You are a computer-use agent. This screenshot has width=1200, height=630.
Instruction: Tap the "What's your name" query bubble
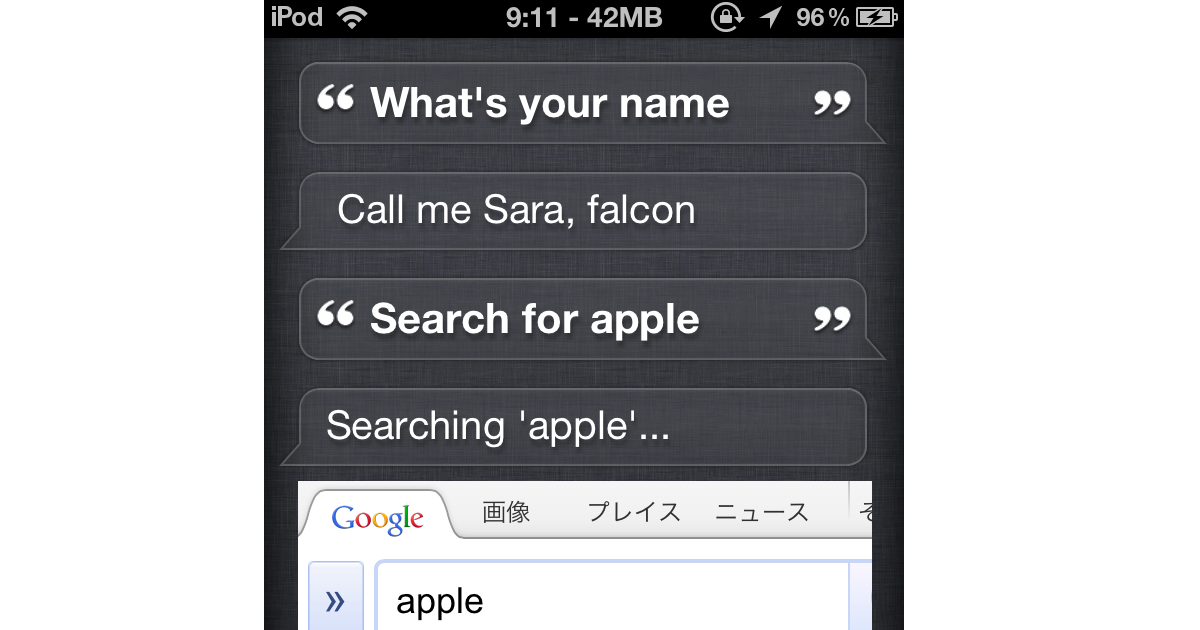[582, 103]
